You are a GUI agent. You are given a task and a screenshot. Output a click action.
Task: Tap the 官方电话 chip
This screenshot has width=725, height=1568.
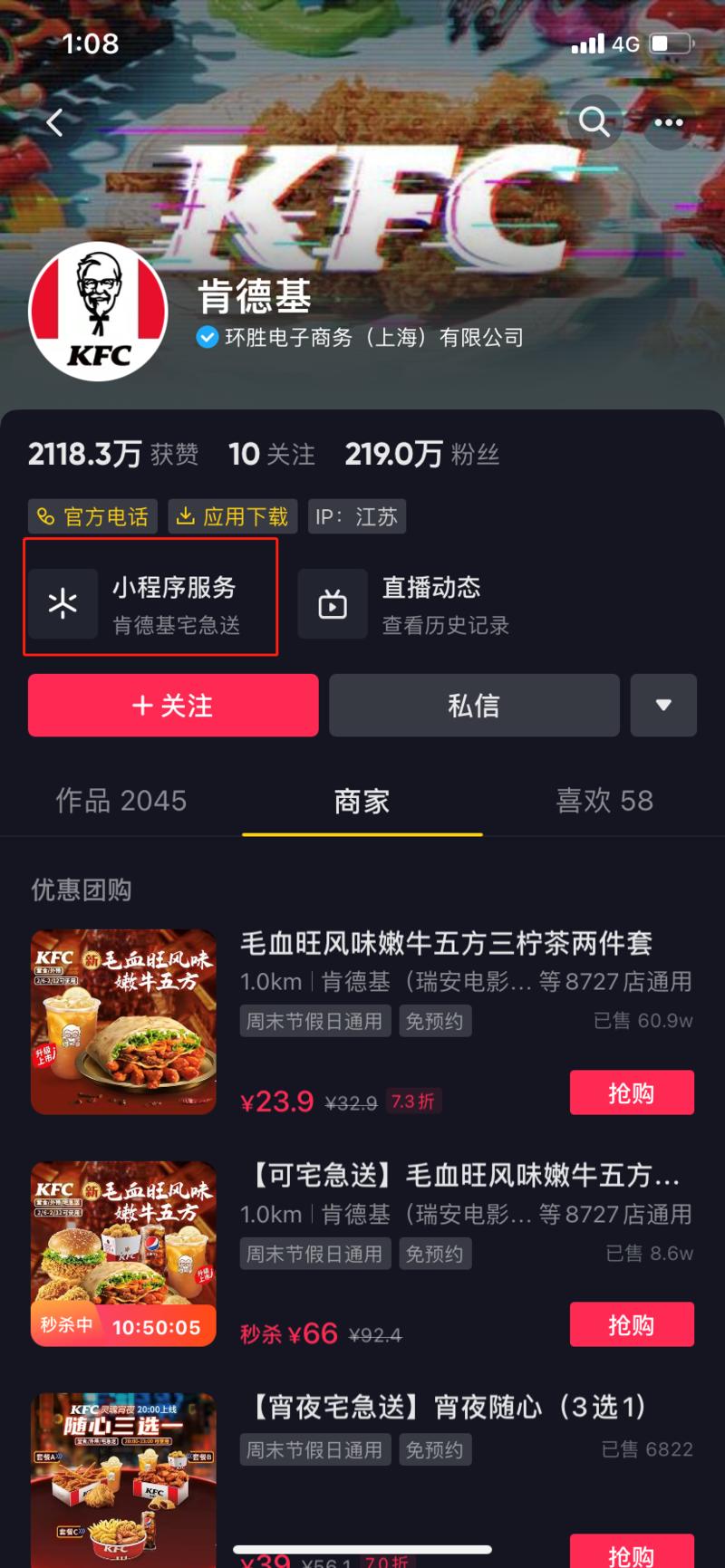[x=92, y=516]
